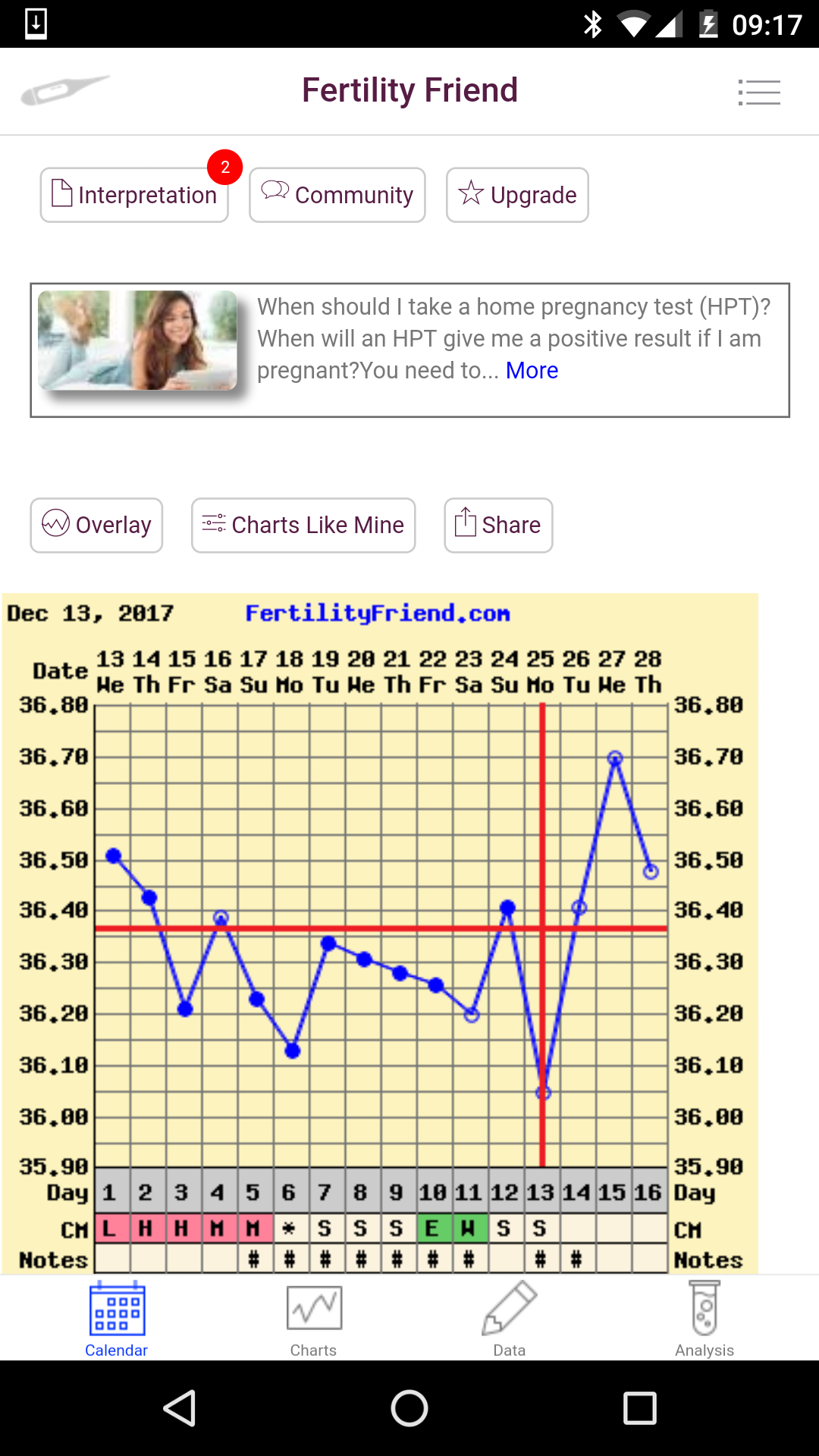The height and width of the screenshot is (1456, 819).
Task: Go back using system back button
Action: click(180, 1408)
